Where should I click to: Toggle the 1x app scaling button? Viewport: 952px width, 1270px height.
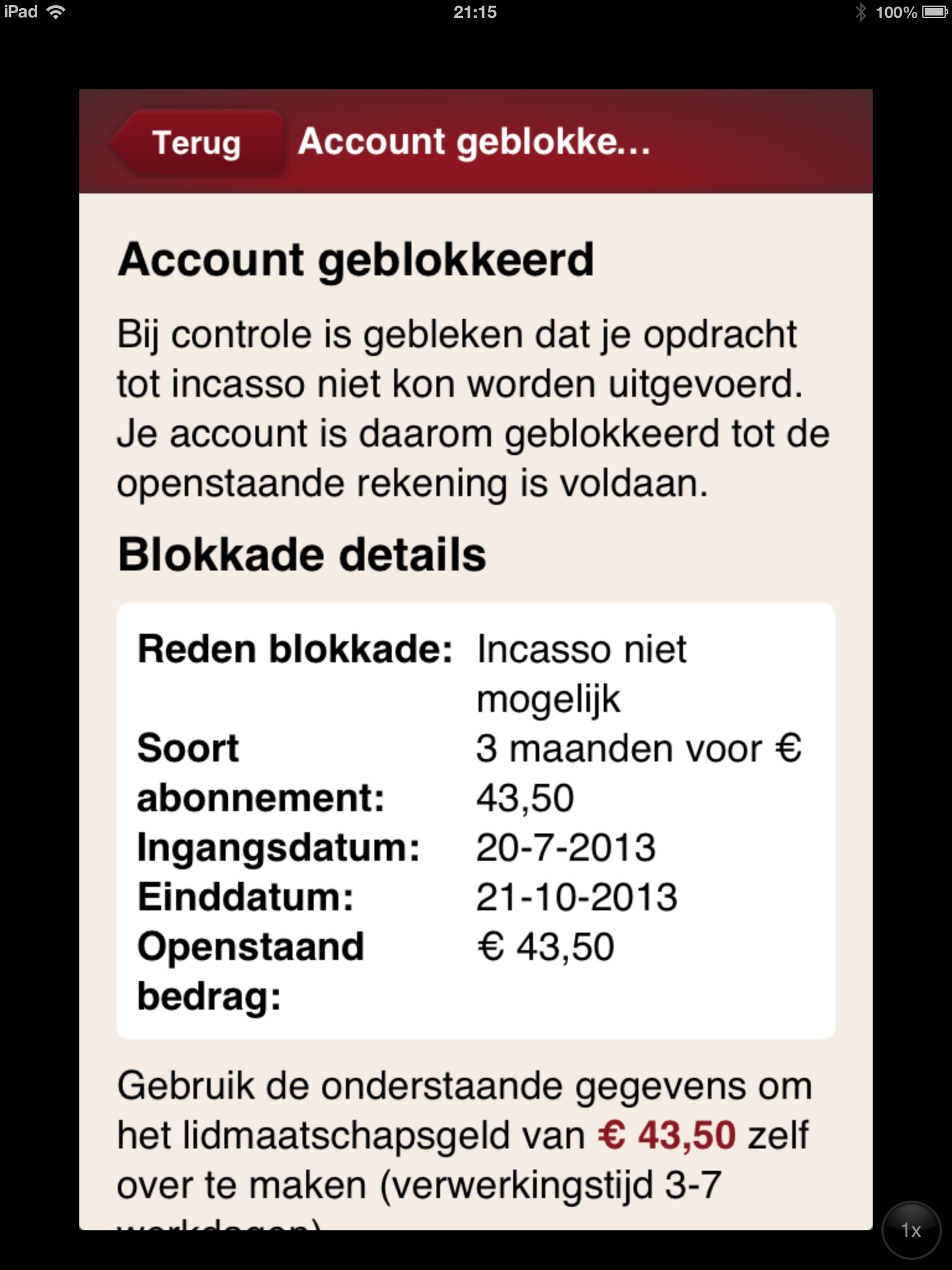911,1230
